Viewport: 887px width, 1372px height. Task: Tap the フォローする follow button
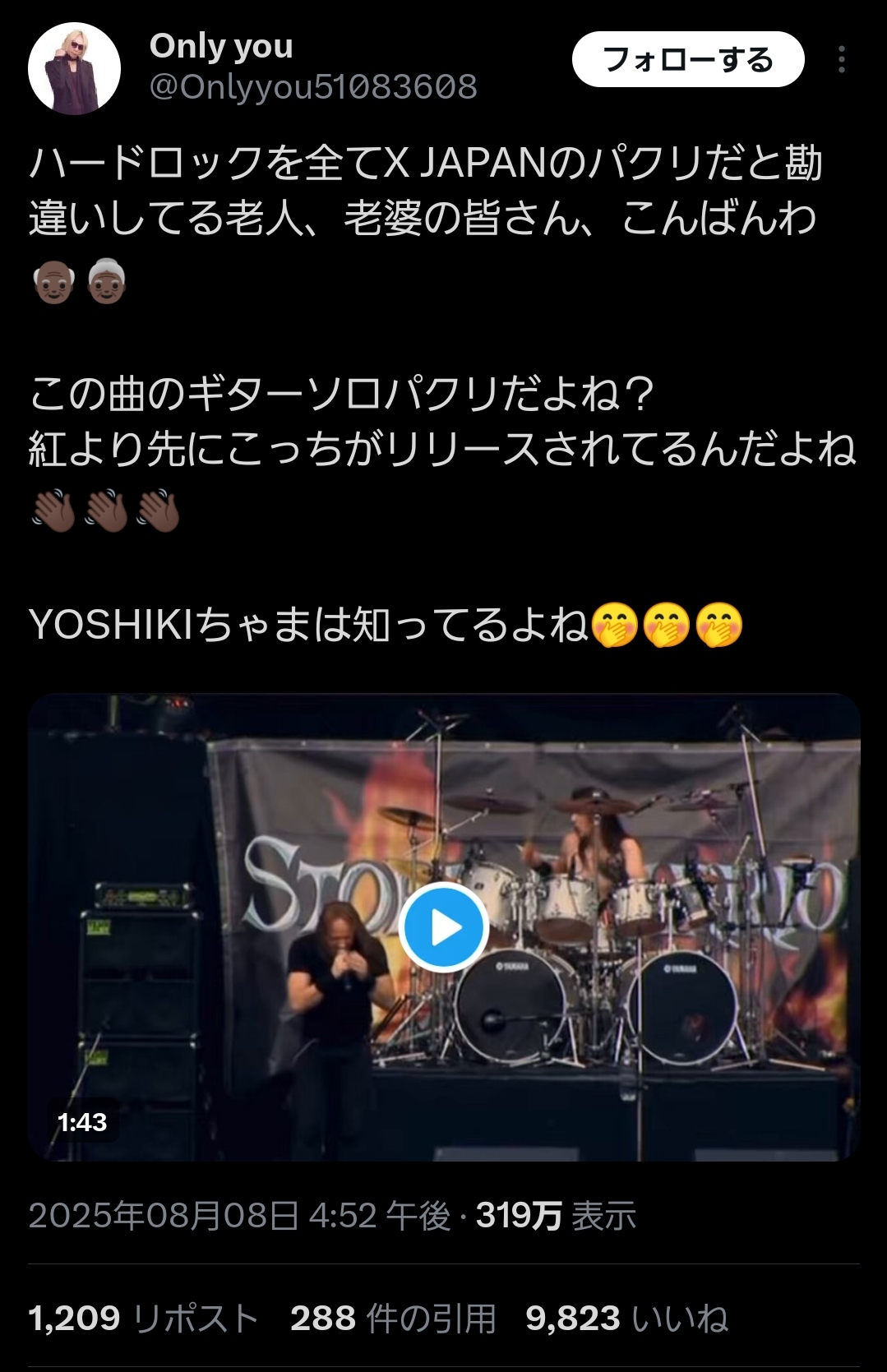687,60
